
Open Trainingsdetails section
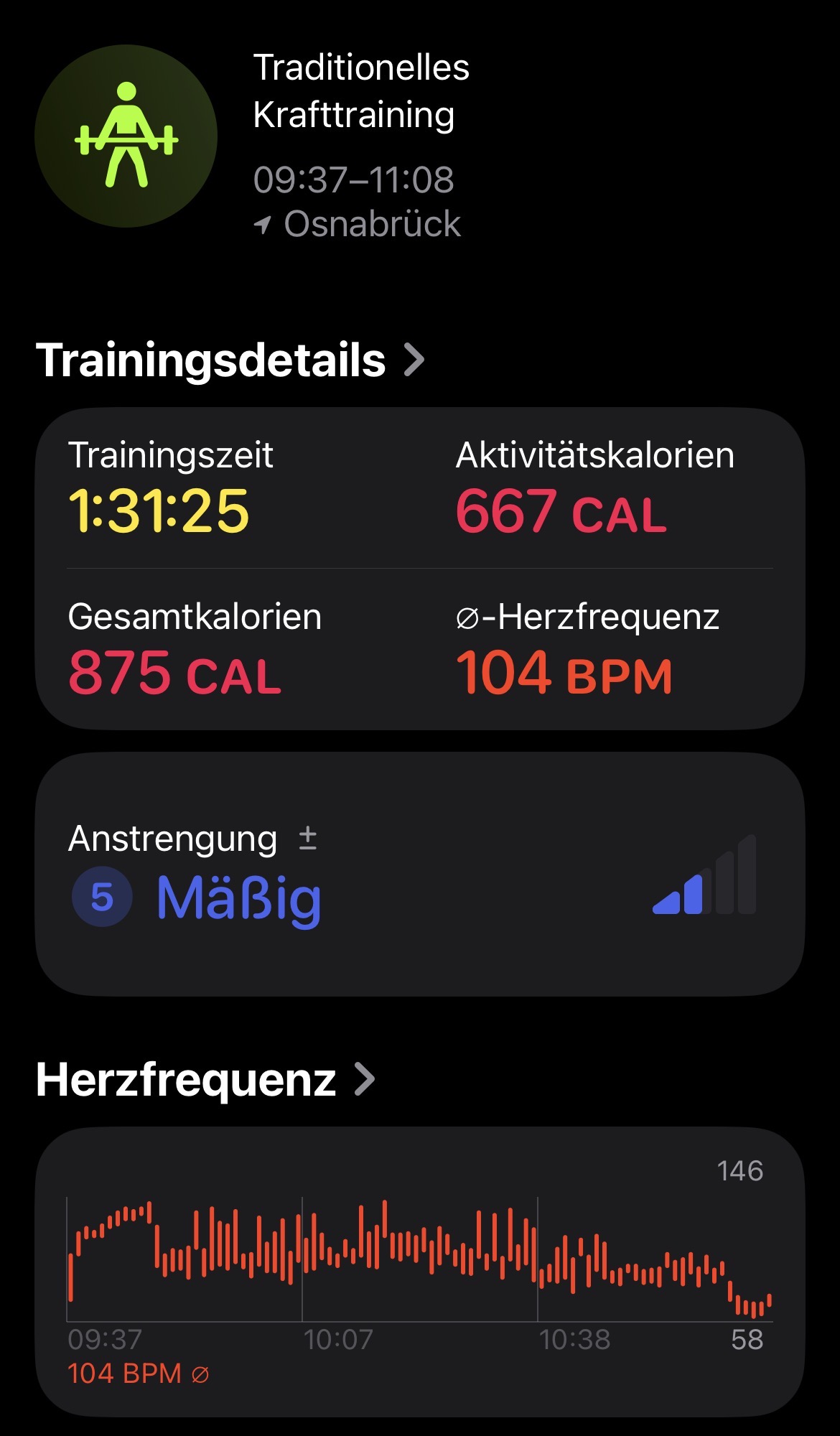[230, 360]
